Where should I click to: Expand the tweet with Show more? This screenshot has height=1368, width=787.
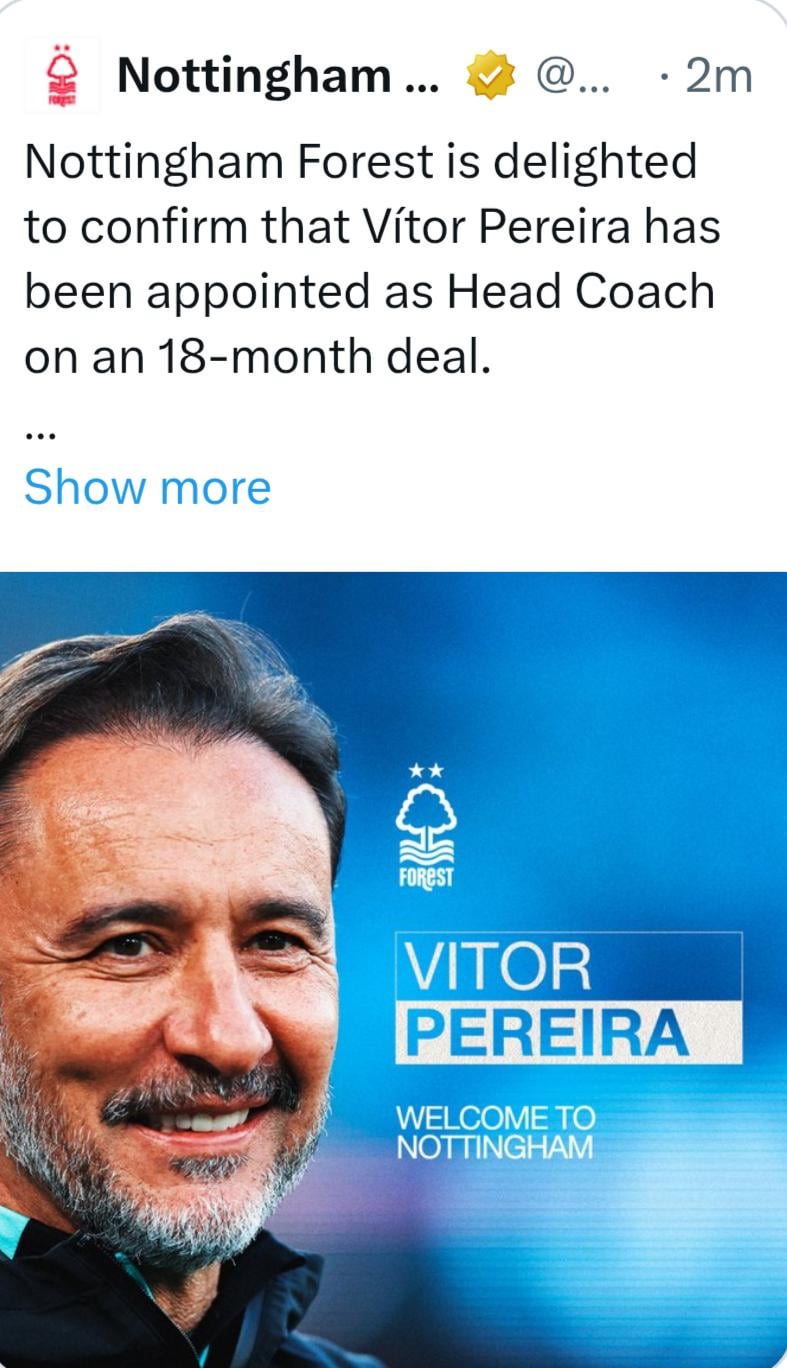(x=147, y=487)
